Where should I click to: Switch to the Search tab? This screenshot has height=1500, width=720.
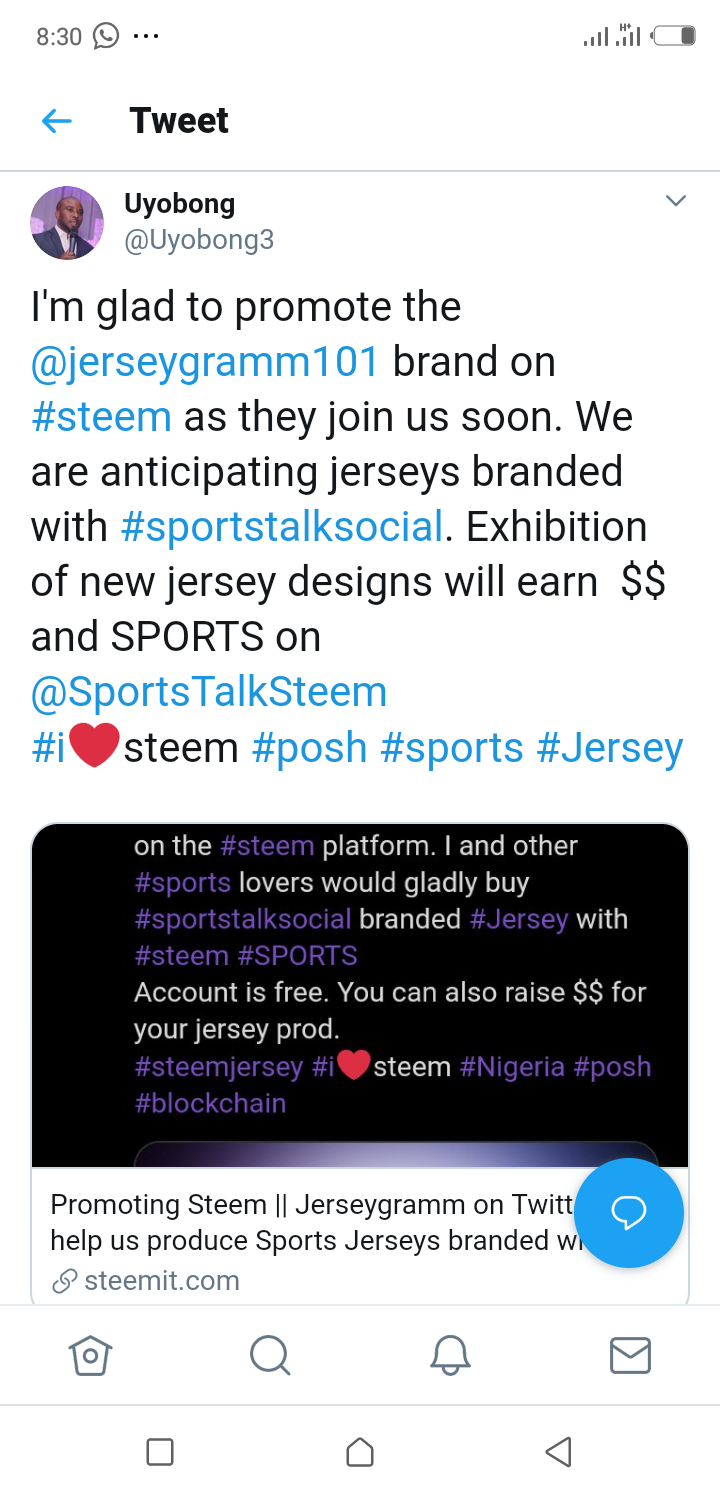(x=270, y=1356)
